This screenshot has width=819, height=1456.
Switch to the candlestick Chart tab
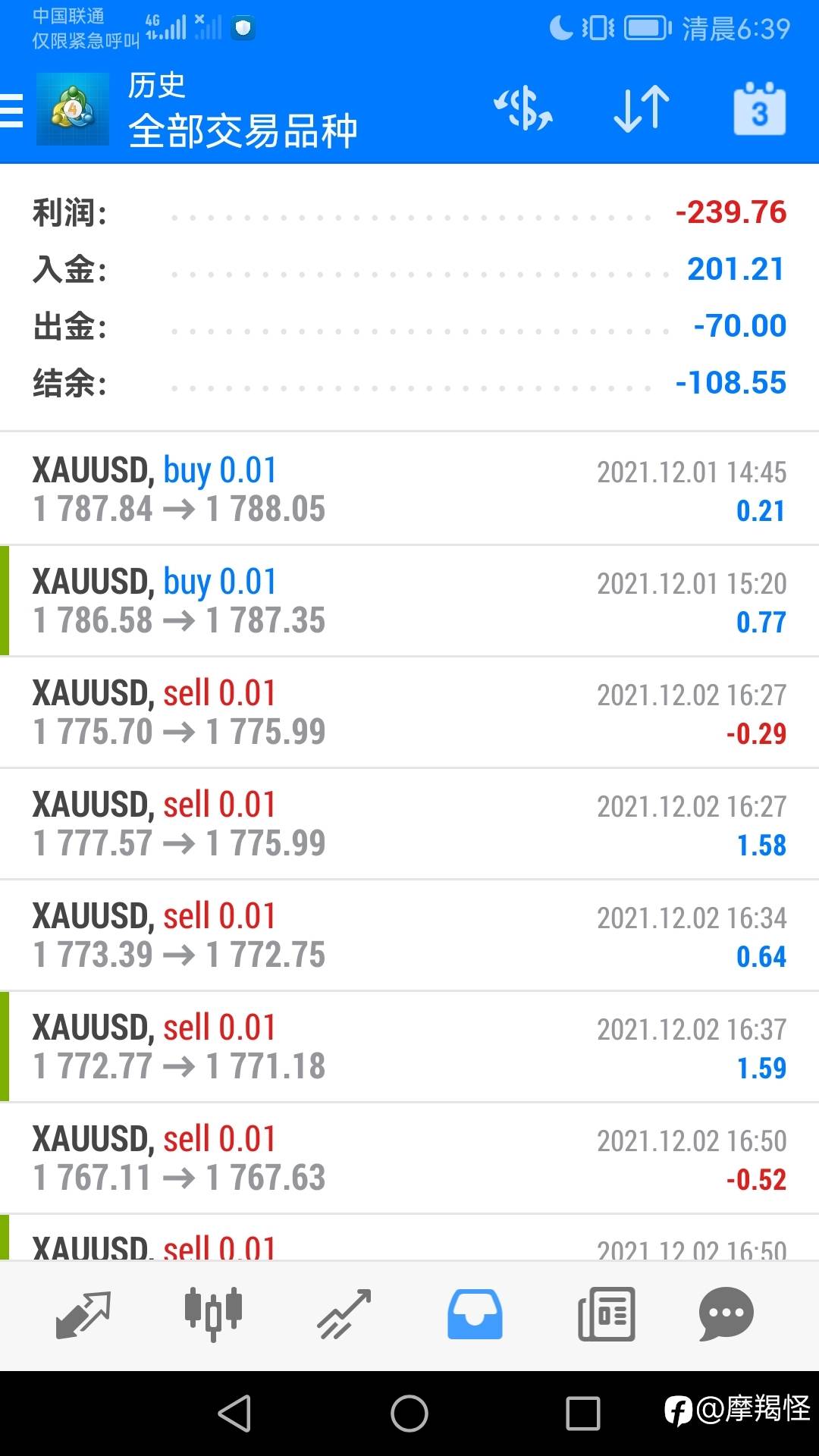[213, 1314]
